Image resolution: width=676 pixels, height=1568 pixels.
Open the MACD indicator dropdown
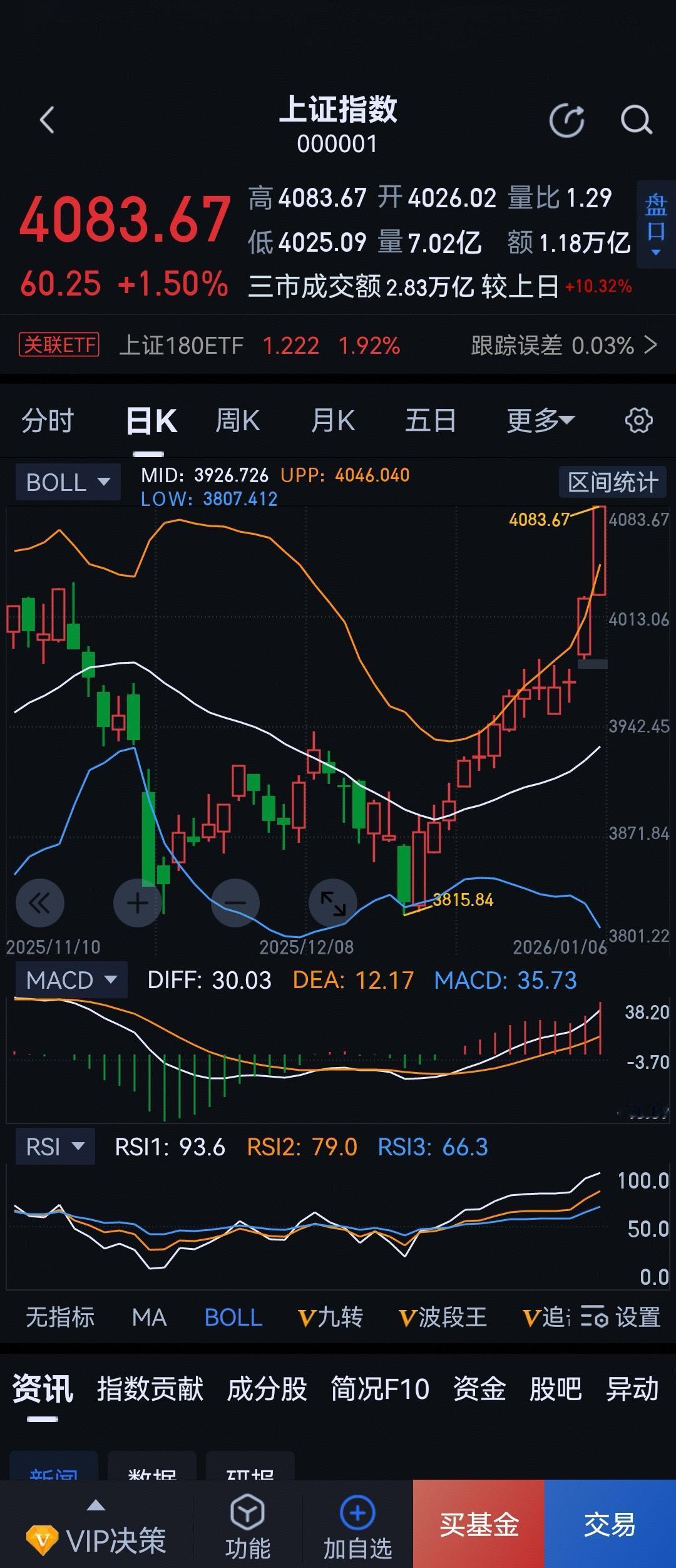click(x=71, y=979)
